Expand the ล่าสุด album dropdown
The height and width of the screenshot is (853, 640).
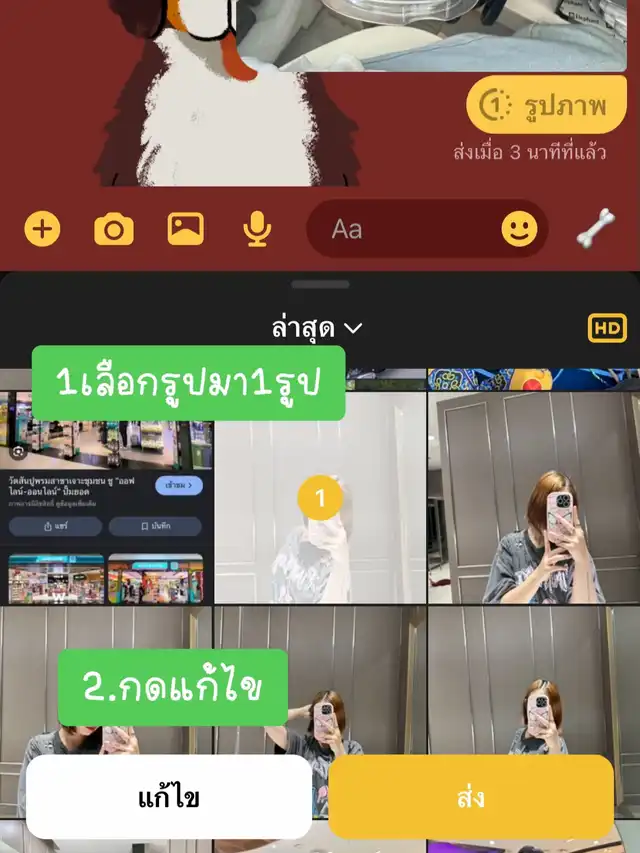[317, 328]
